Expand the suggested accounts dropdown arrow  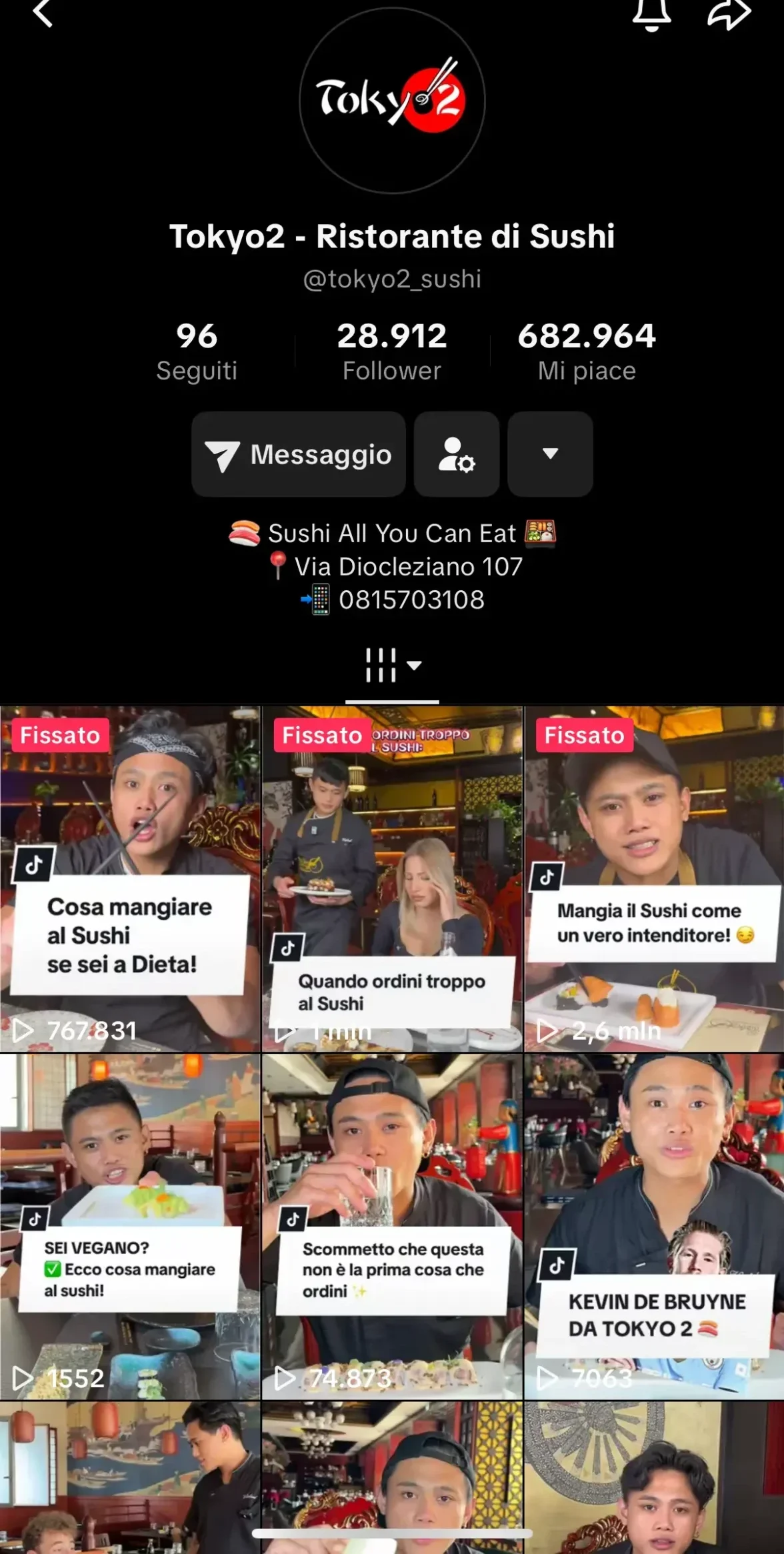550,454
